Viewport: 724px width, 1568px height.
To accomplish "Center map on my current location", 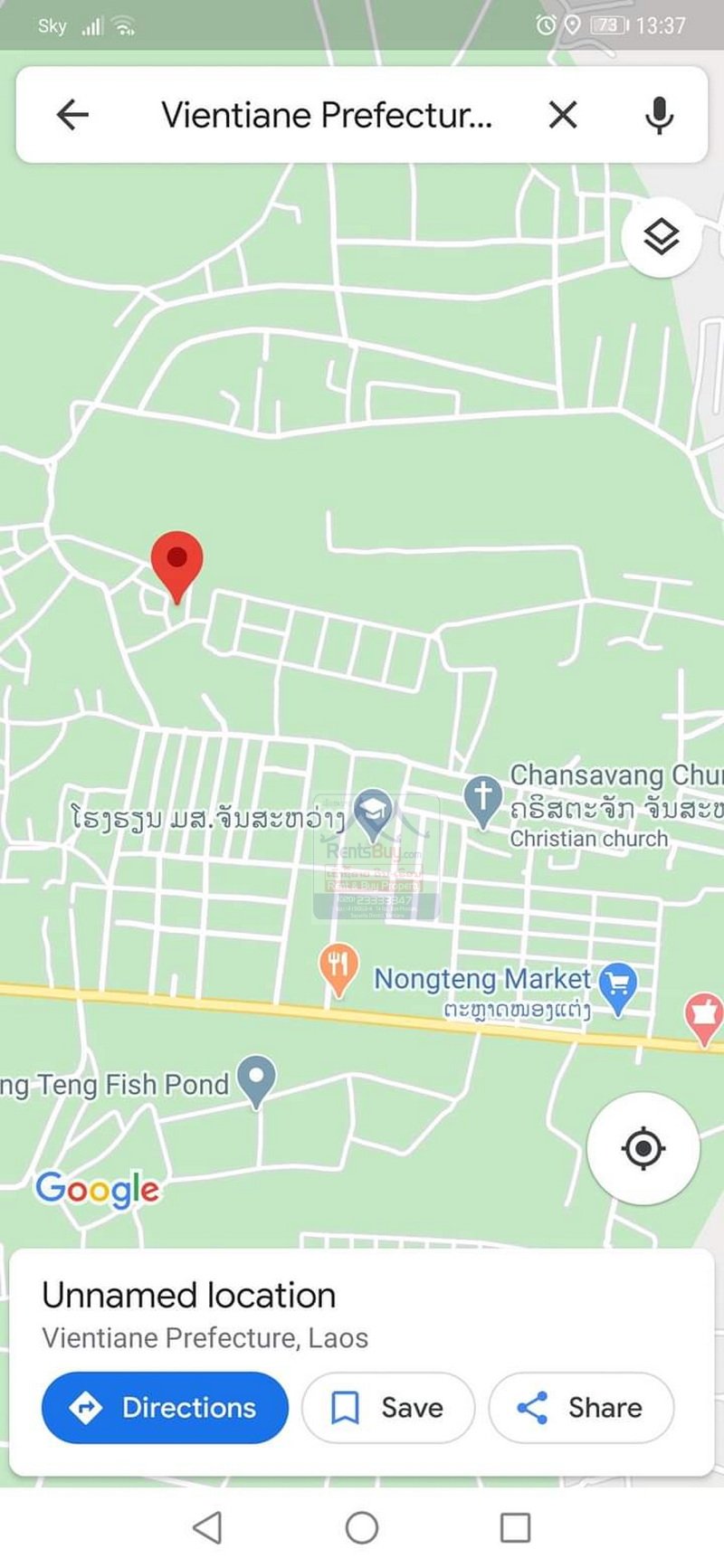I will [643, 1148].
